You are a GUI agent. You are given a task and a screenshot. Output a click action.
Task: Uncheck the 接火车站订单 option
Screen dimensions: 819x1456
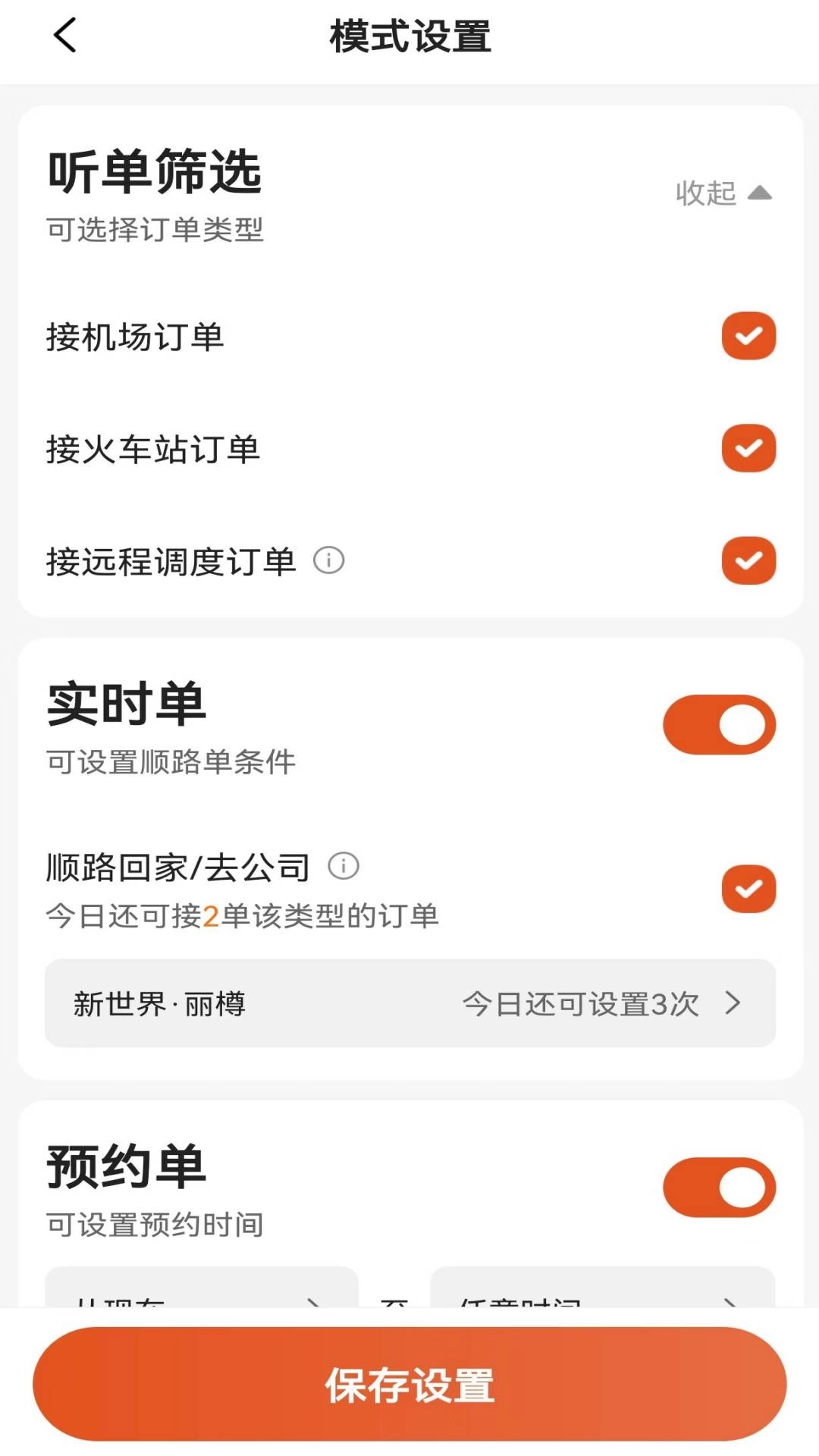coord(748,447)
